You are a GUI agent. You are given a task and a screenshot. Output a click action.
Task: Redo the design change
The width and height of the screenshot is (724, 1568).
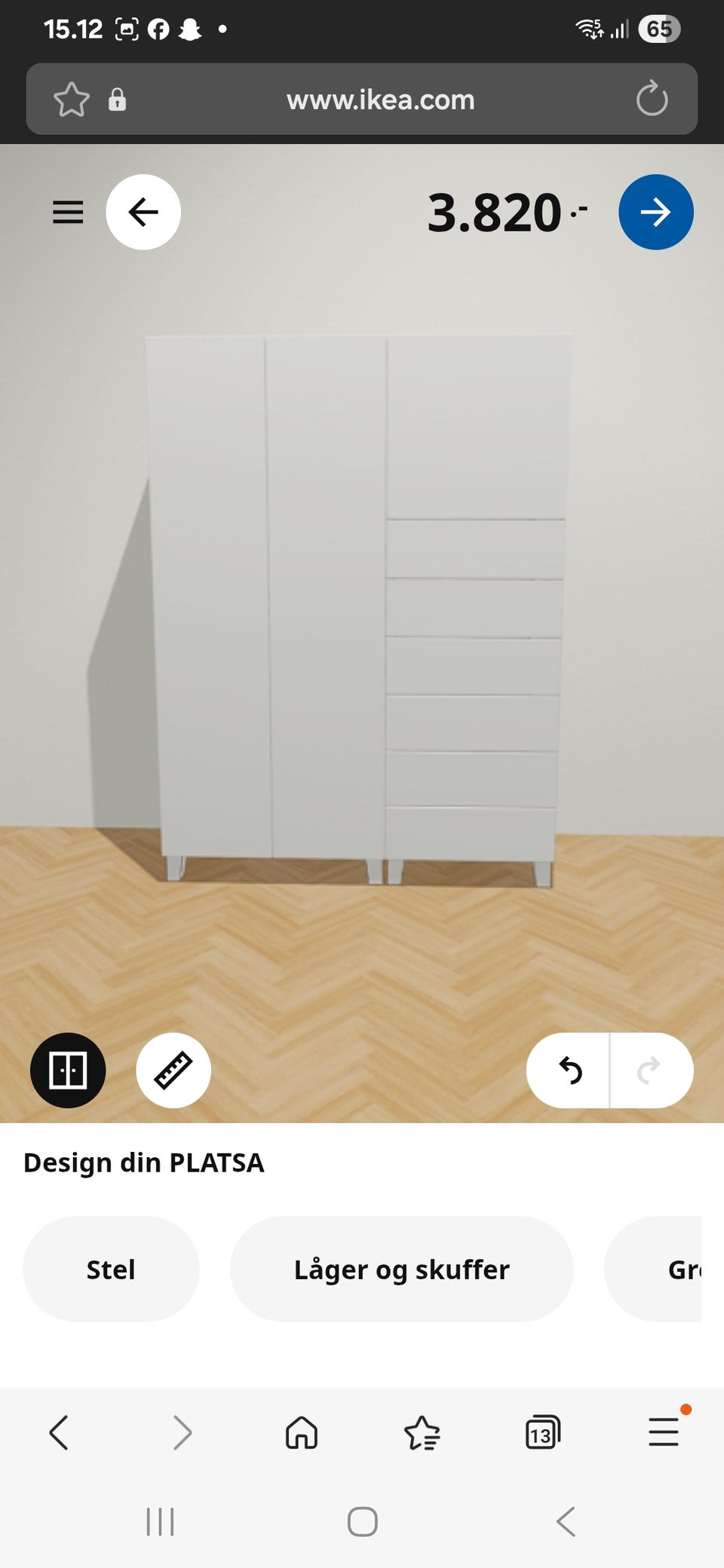[x=650, y=1070]
